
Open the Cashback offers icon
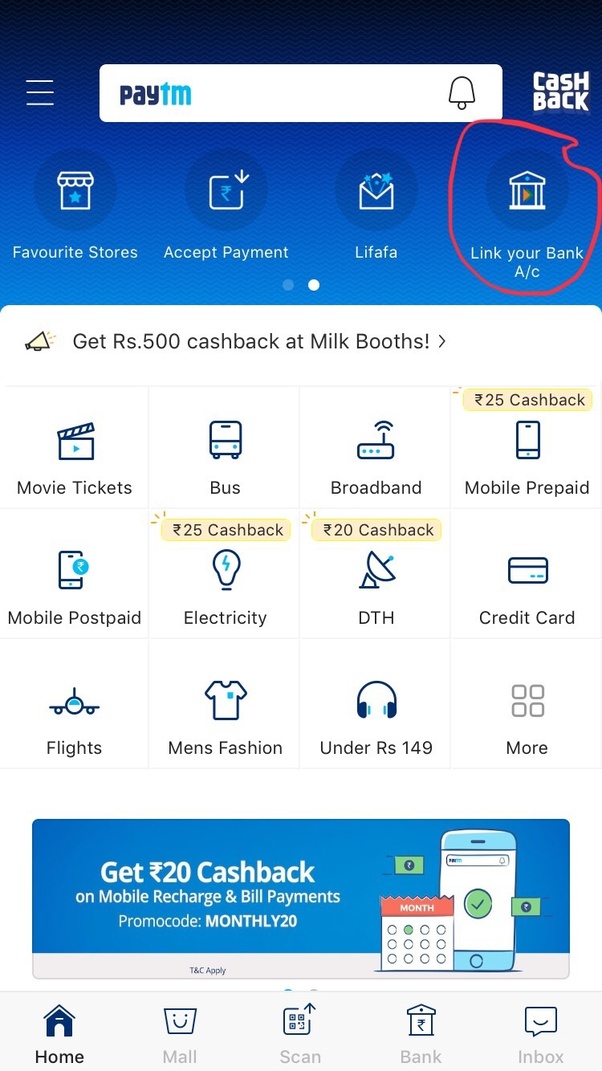point(560,92)
